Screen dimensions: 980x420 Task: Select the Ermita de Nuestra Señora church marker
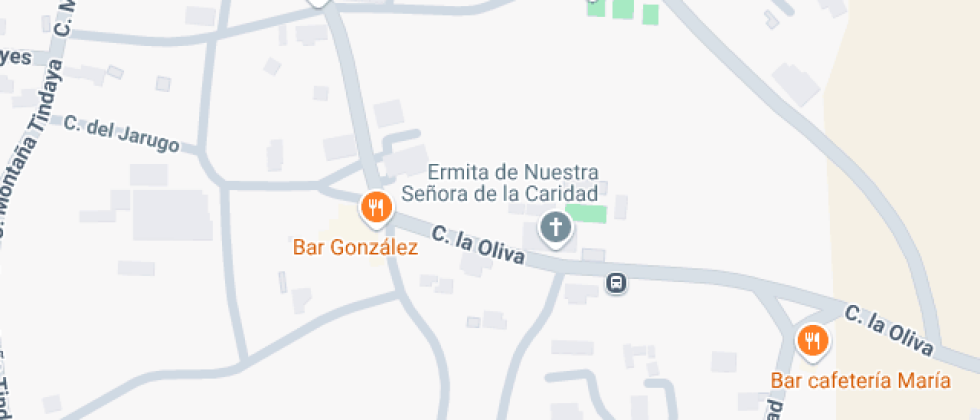556,228
